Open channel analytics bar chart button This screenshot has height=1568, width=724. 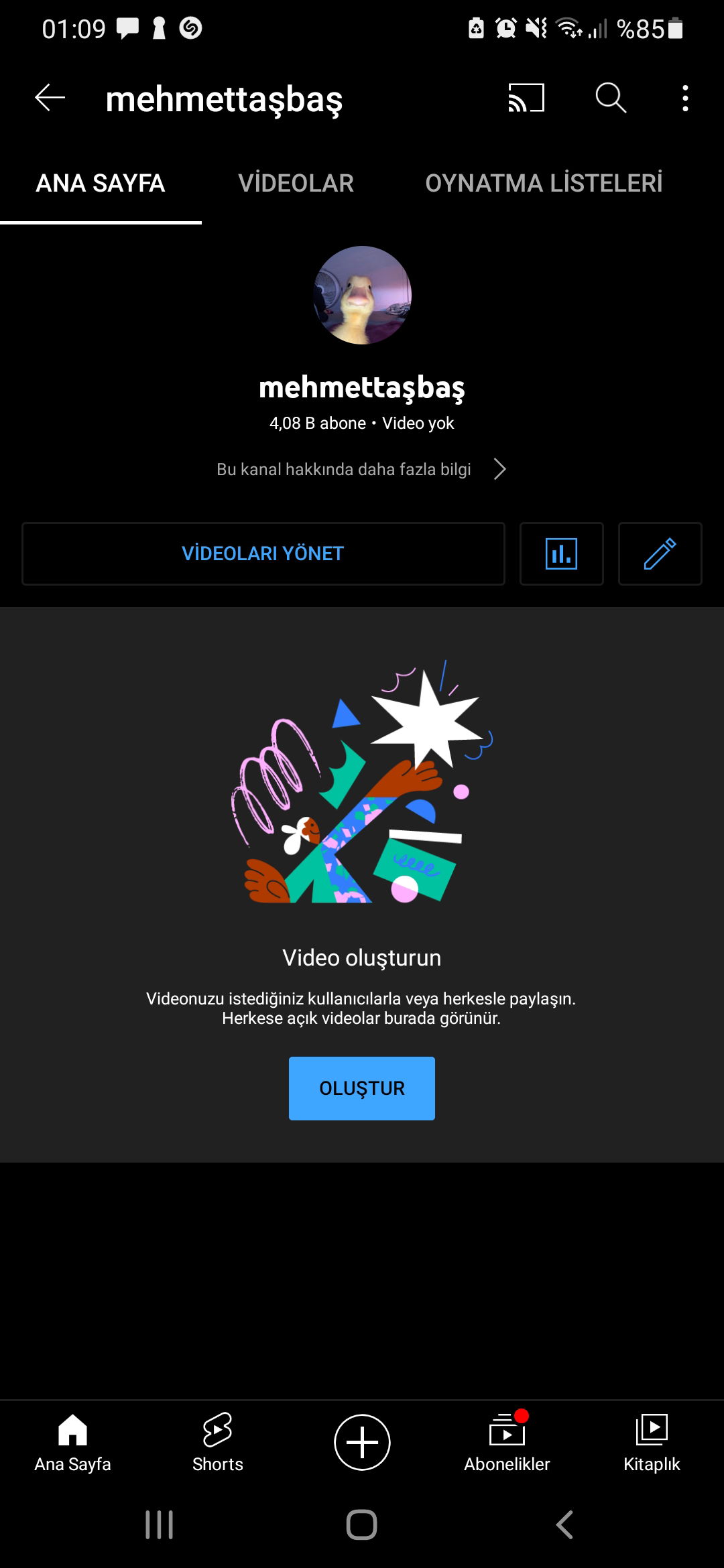coord(562,553)
